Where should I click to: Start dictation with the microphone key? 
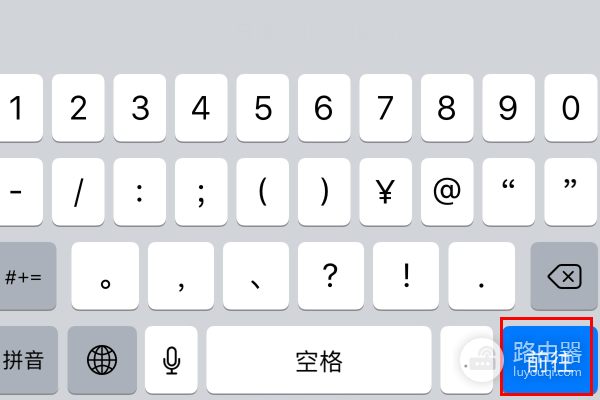171,359
